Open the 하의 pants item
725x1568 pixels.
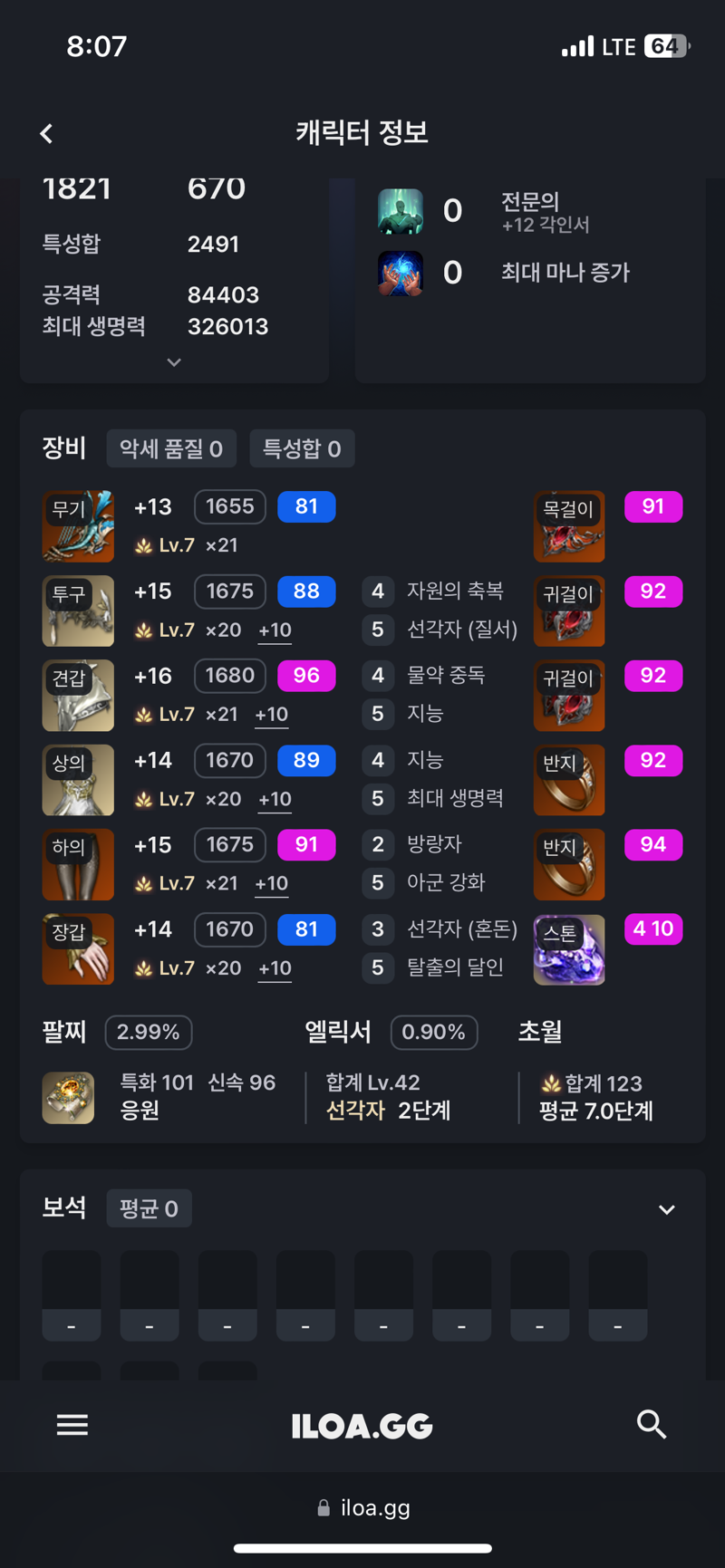(78, 864)
